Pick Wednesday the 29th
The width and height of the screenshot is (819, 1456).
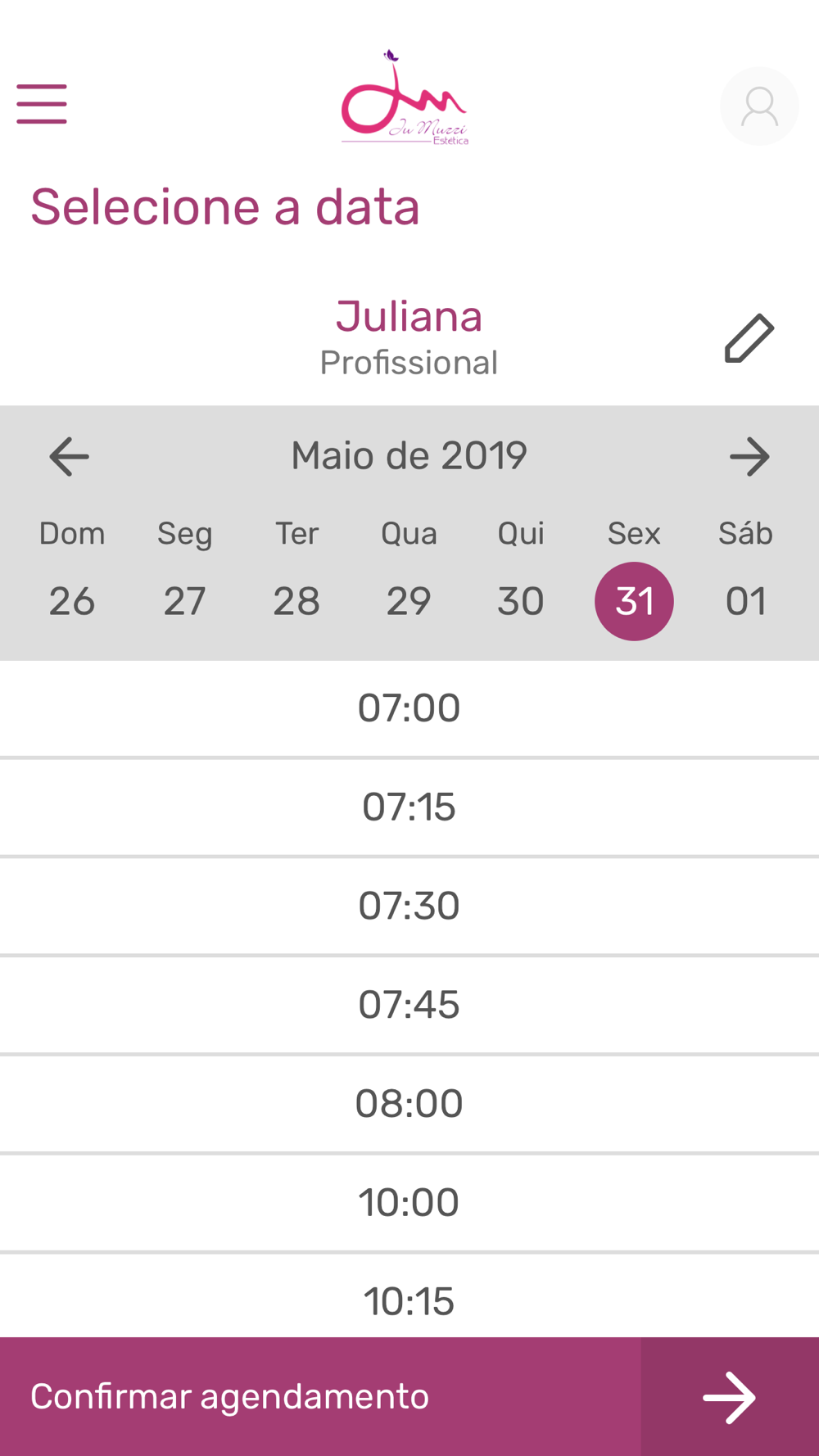(409, 601)
